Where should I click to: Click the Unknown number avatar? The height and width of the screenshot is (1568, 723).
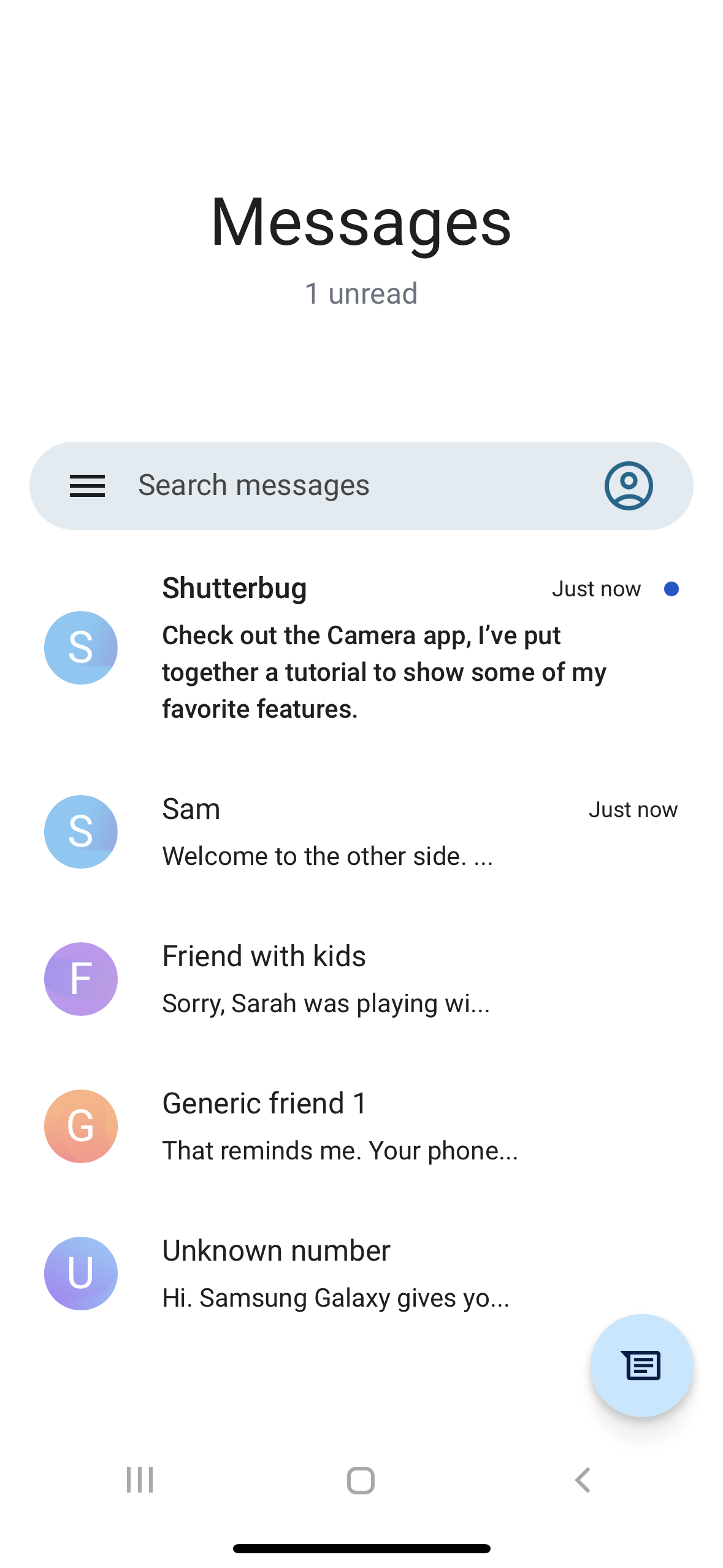(x=80, y=1273)
